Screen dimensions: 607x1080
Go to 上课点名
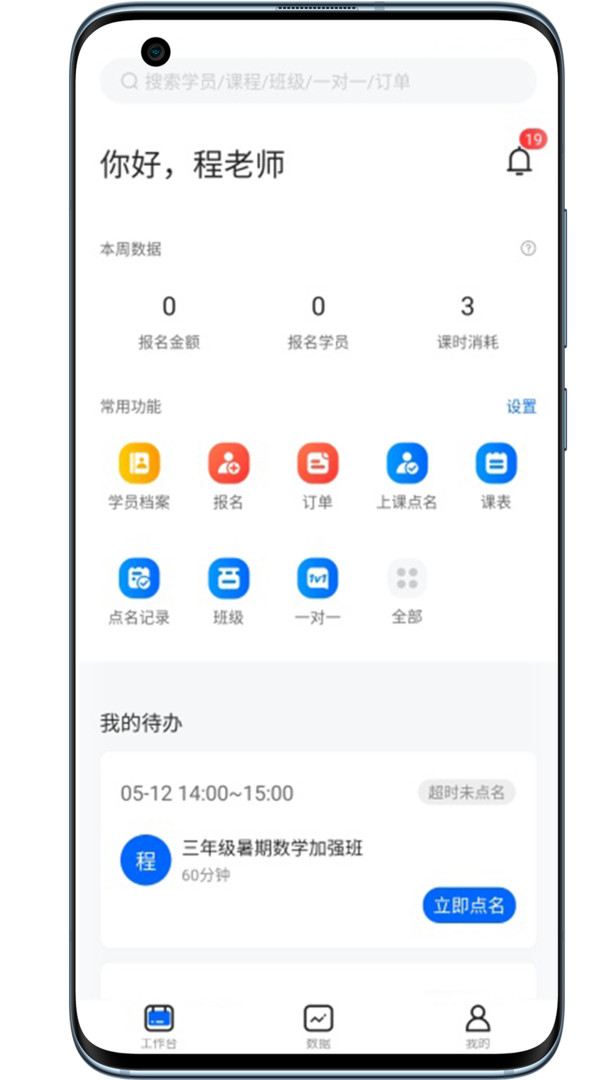click(x=406, y=476)
